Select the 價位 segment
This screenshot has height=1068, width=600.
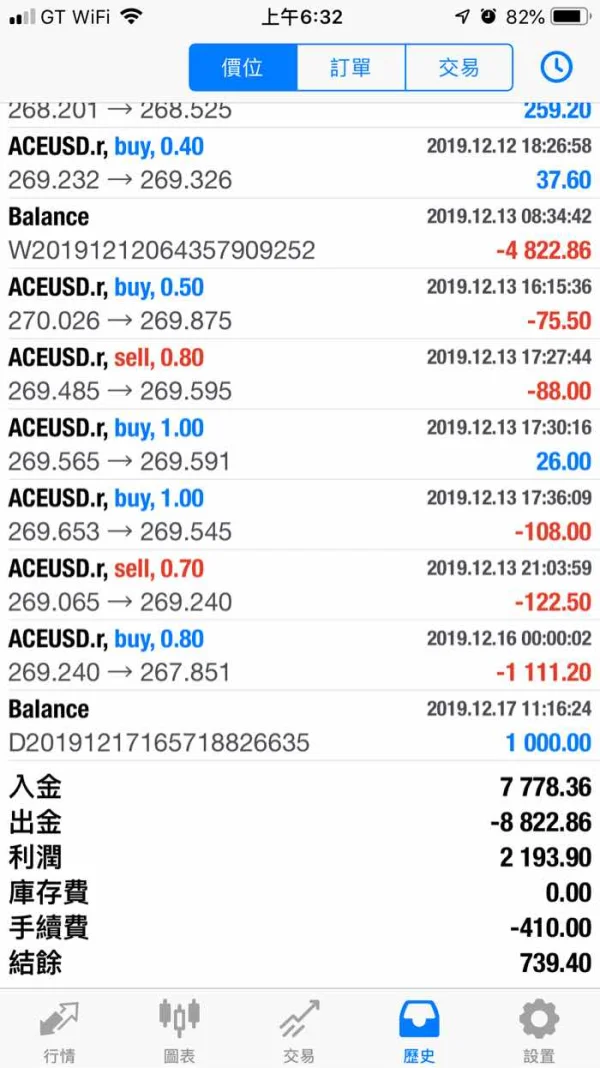click(243, 67)
